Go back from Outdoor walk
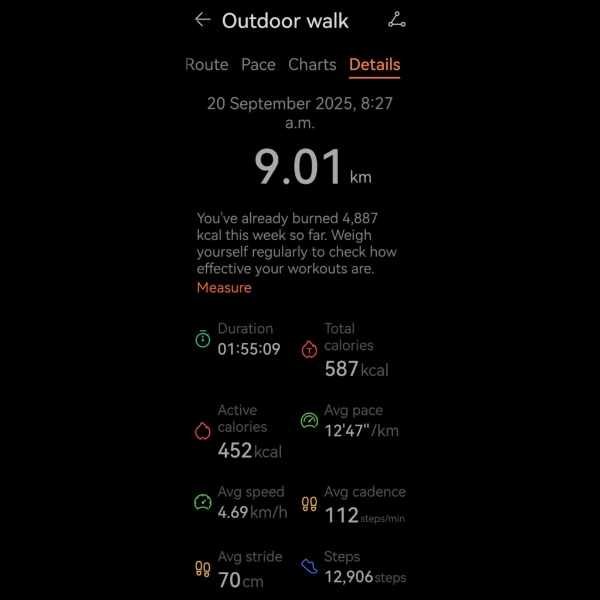The height and width of the screenshot is (600, 600). tap(203, 20)
